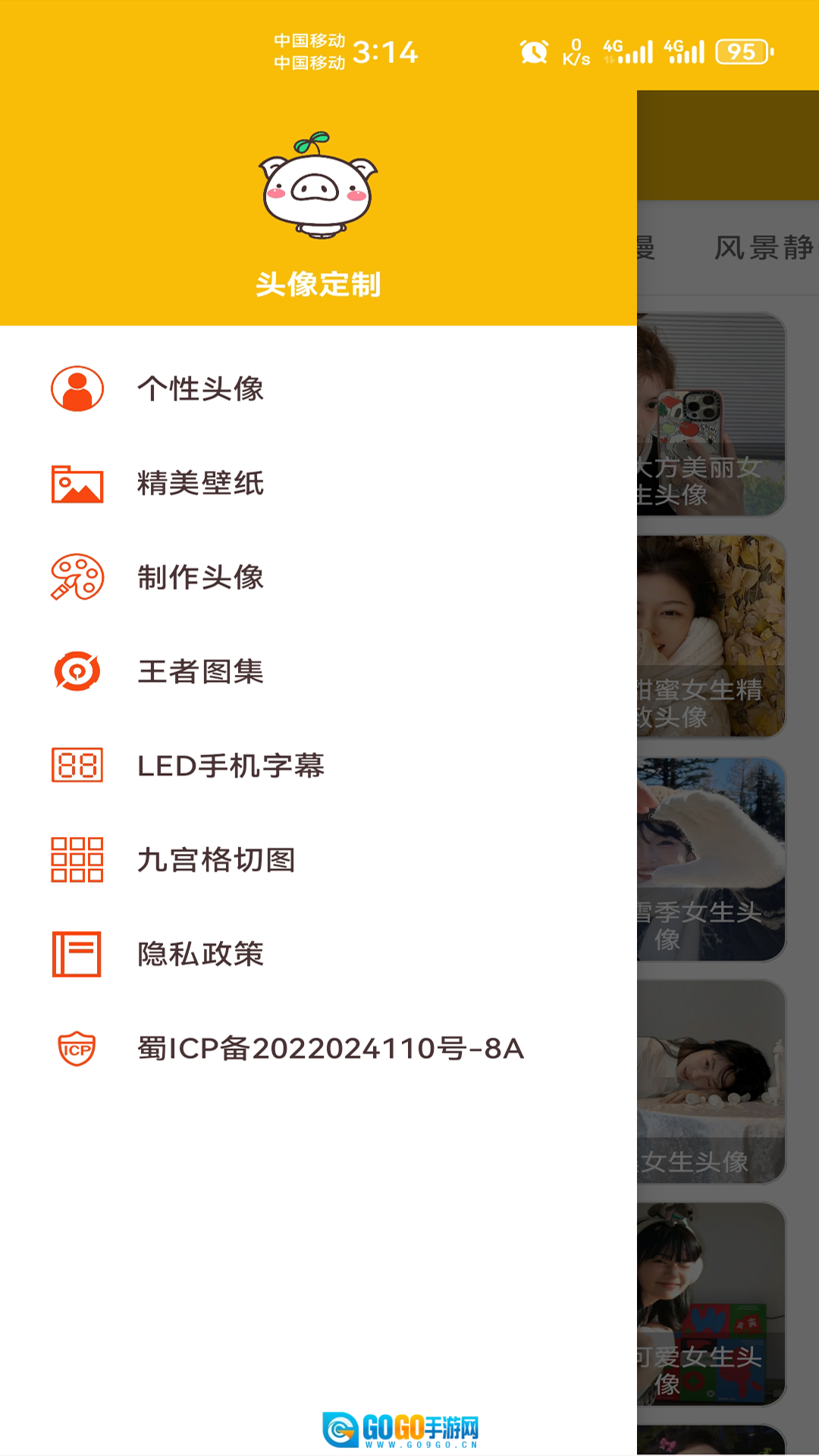Open 个性头像 from the drawer
The image size is (819, 1456).
[200, 389]
